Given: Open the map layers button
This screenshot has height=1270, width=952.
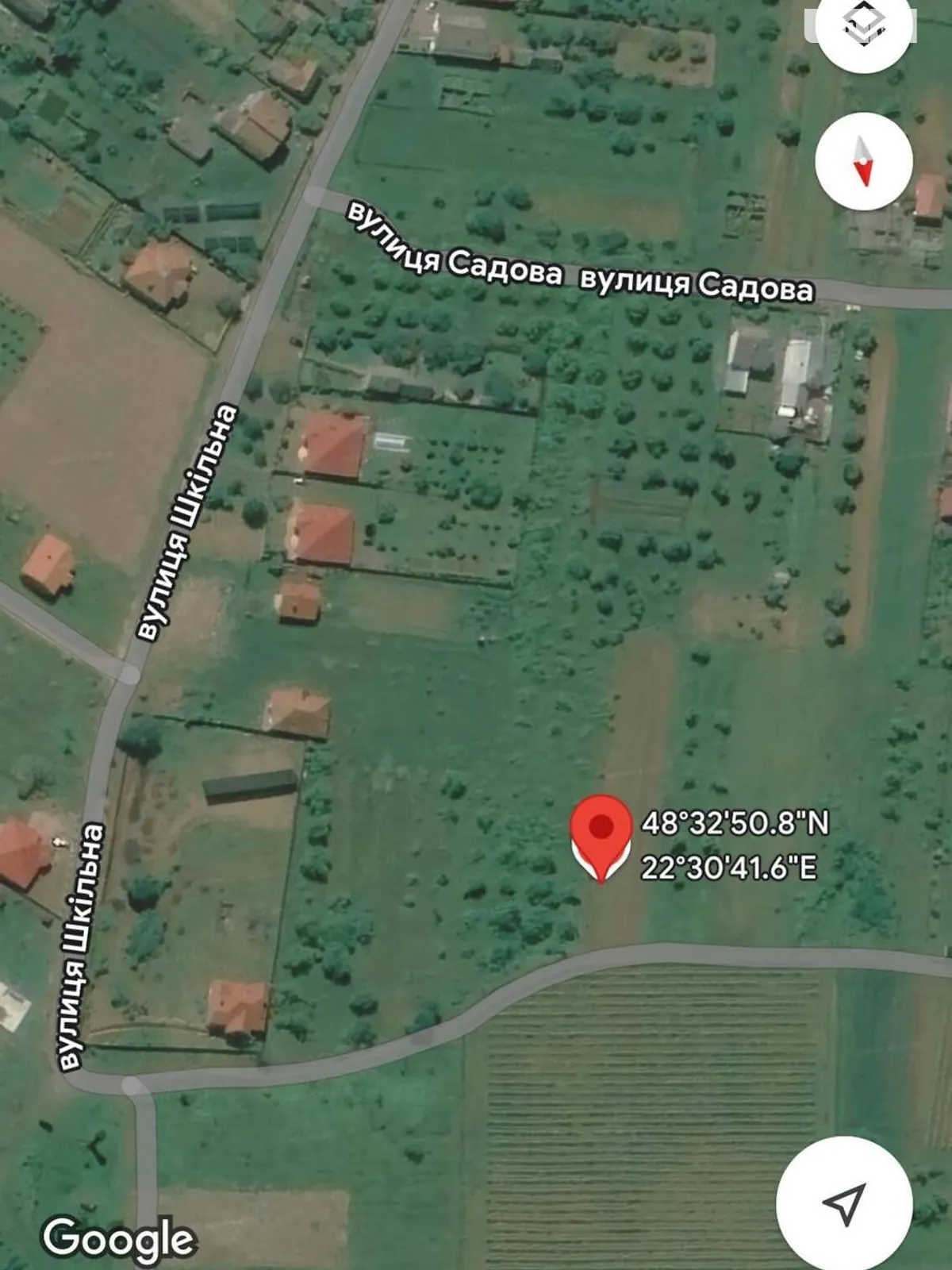Looking at the screenshot, I should pyautogui.click(x=862, y=25).
